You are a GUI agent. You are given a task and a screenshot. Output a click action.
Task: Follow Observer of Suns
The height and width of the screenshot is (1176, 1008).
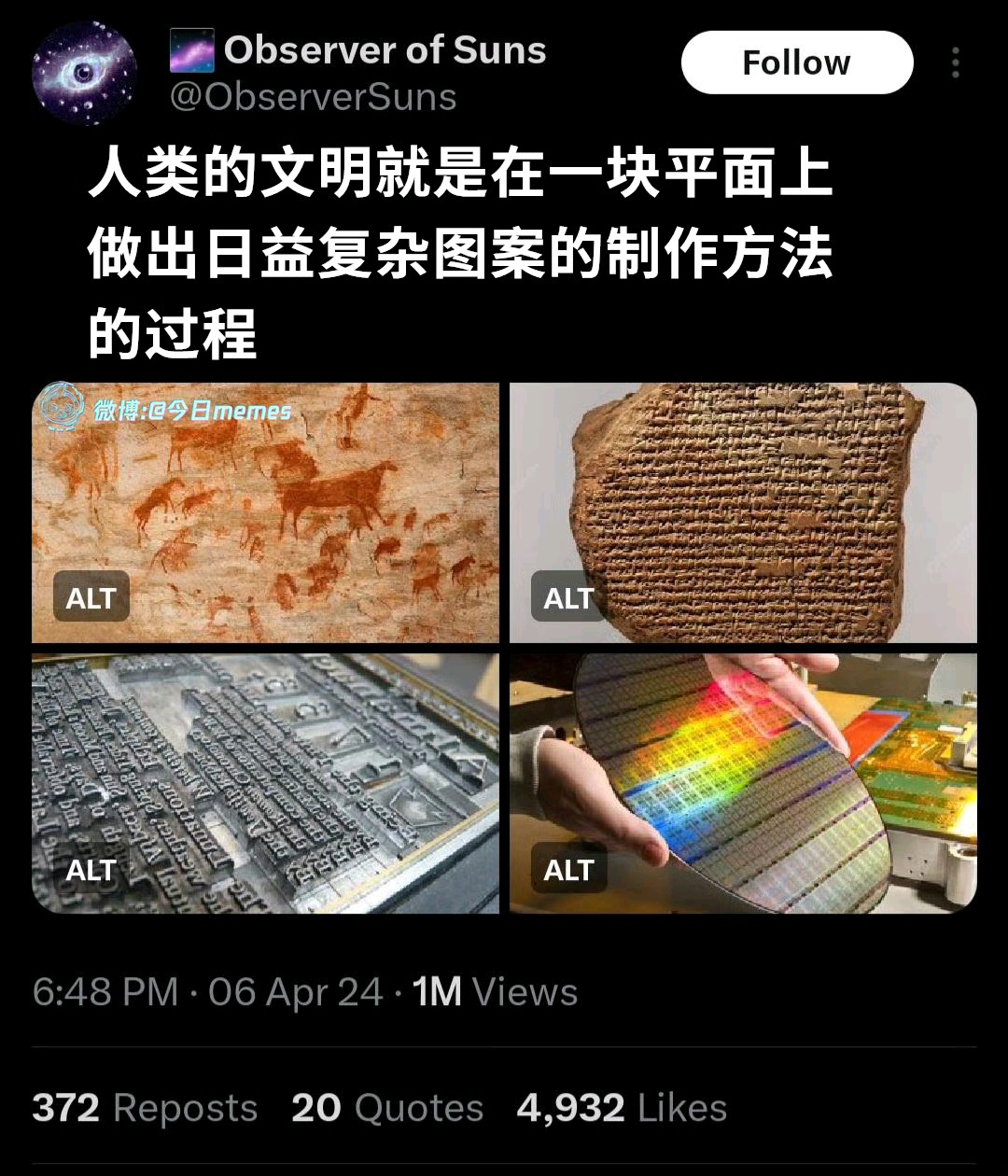pyautogui.click(x=796, y=63)
